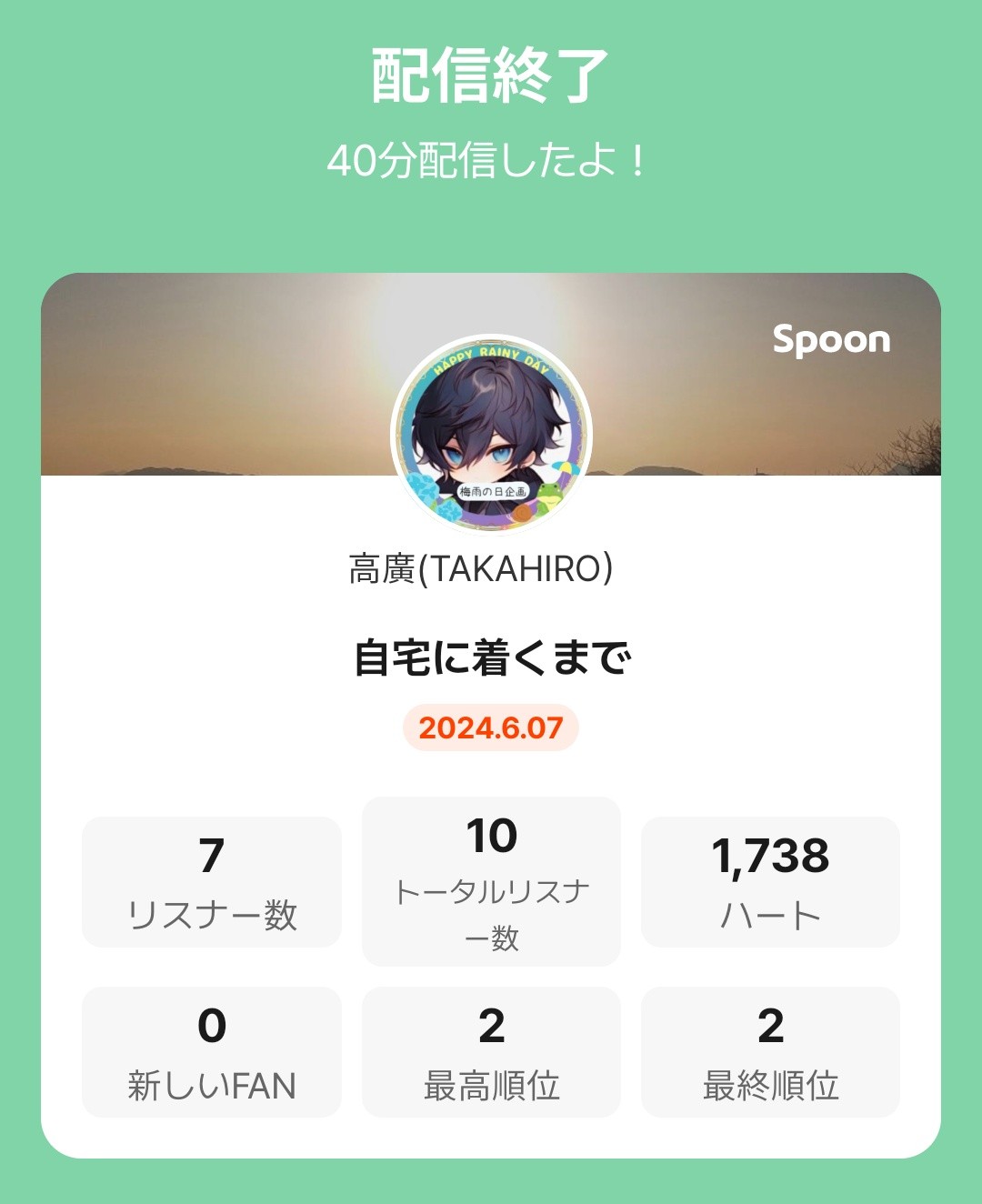Click the 最高順位 label text
982x1204 pixels.
tap(491, 1084)
